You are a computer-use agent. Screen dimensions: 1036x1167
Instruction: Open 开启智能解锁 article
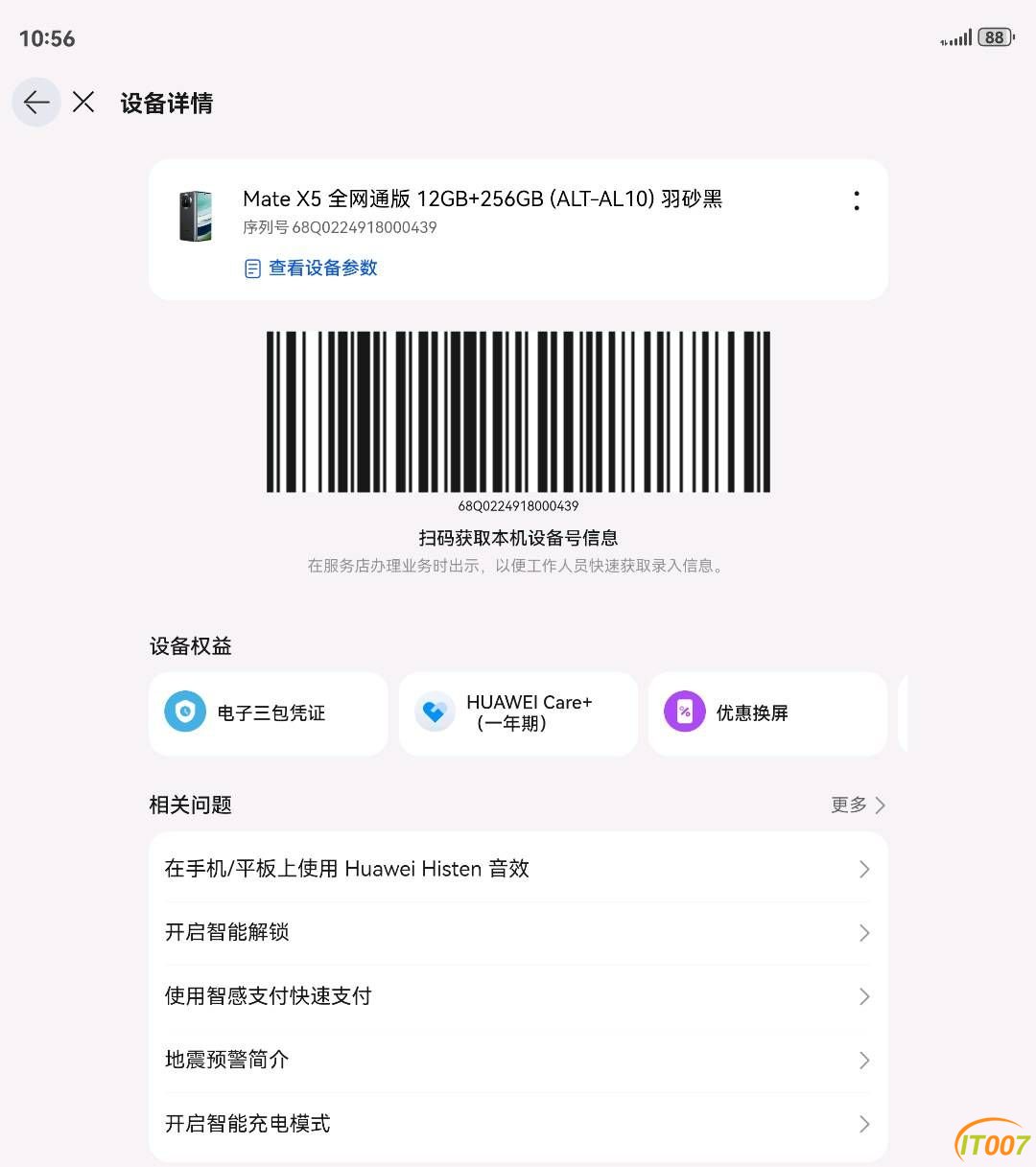(x=518, y=932)
